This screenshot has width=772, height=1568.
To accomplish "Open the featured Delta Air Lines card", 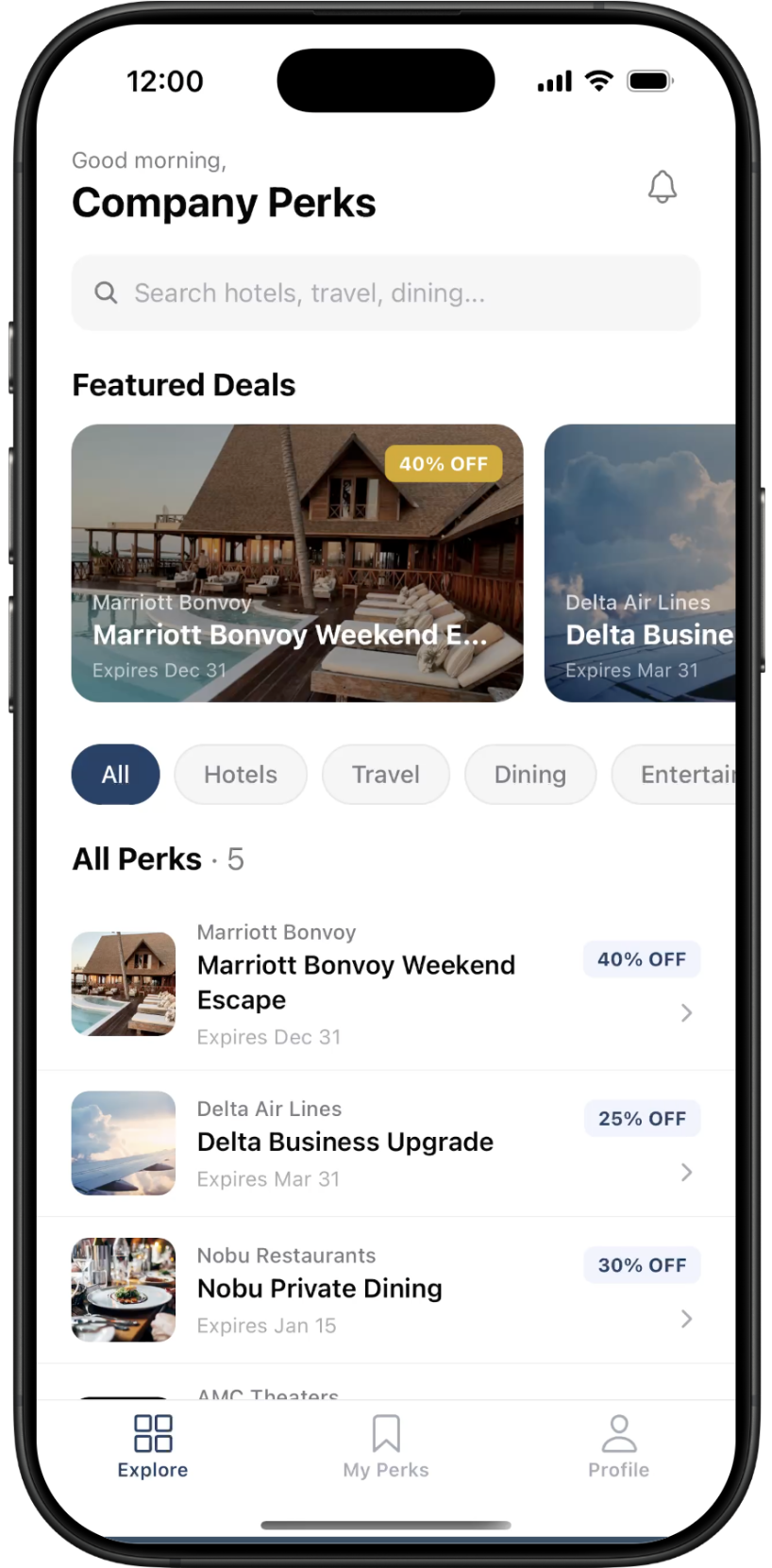I will [x=640, y=563].
